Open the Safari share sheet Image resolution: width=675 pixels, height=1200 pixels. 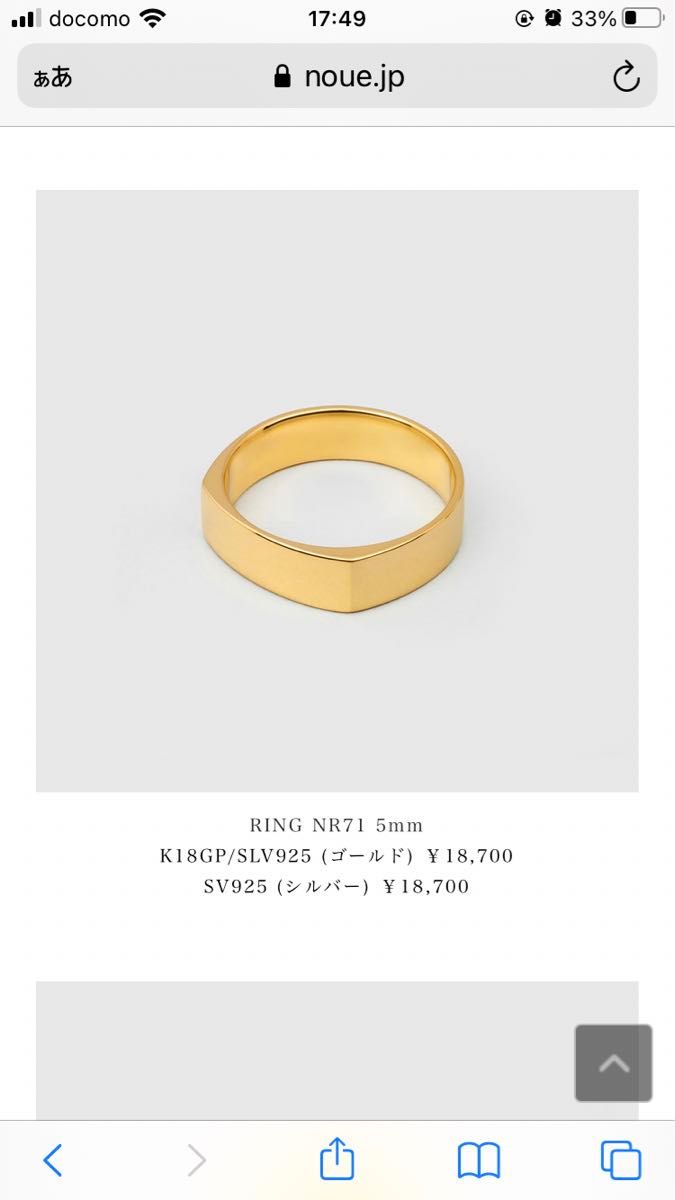tap(337, 1159)
